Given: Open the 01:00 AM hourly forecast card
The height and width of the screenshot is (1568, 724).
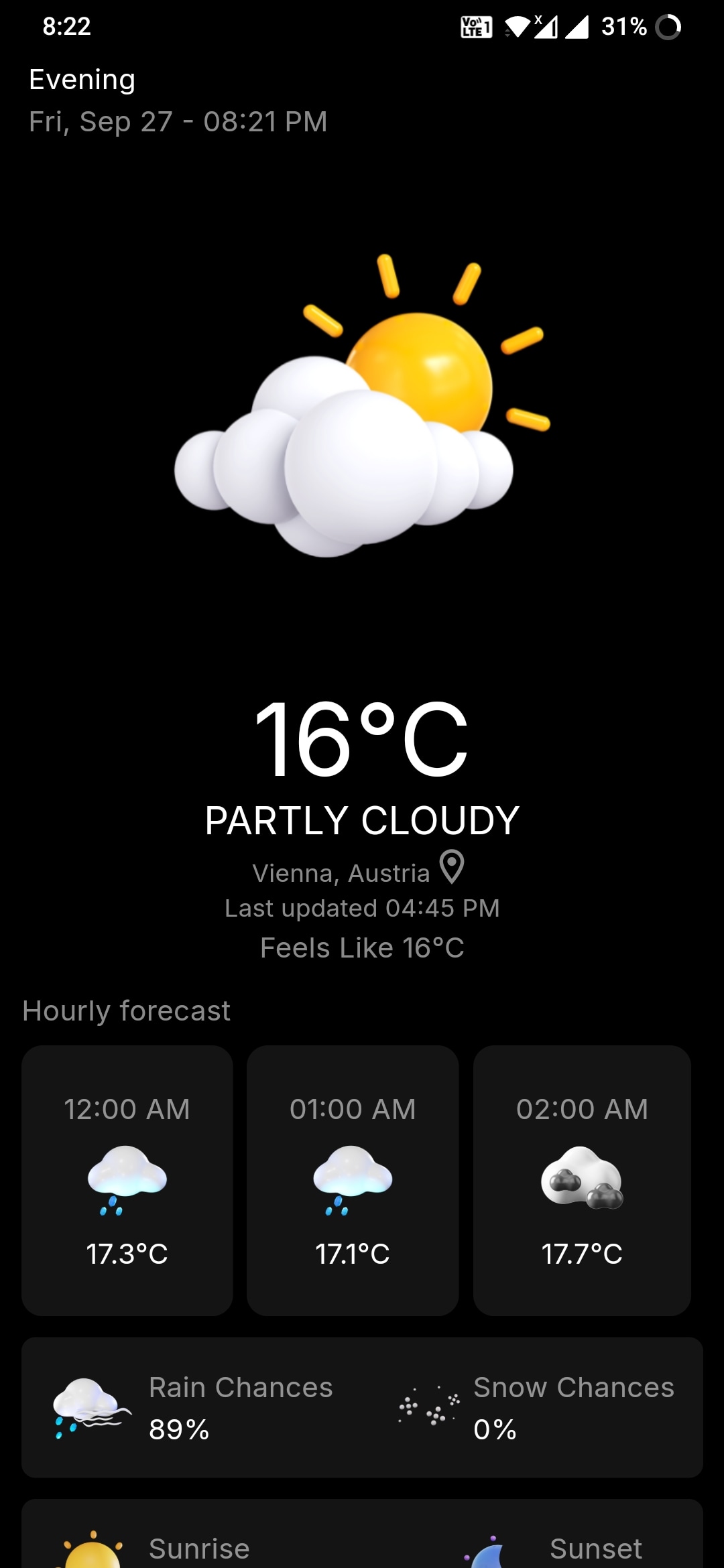Looking at the screenshot, I should tap(353, 1180).
